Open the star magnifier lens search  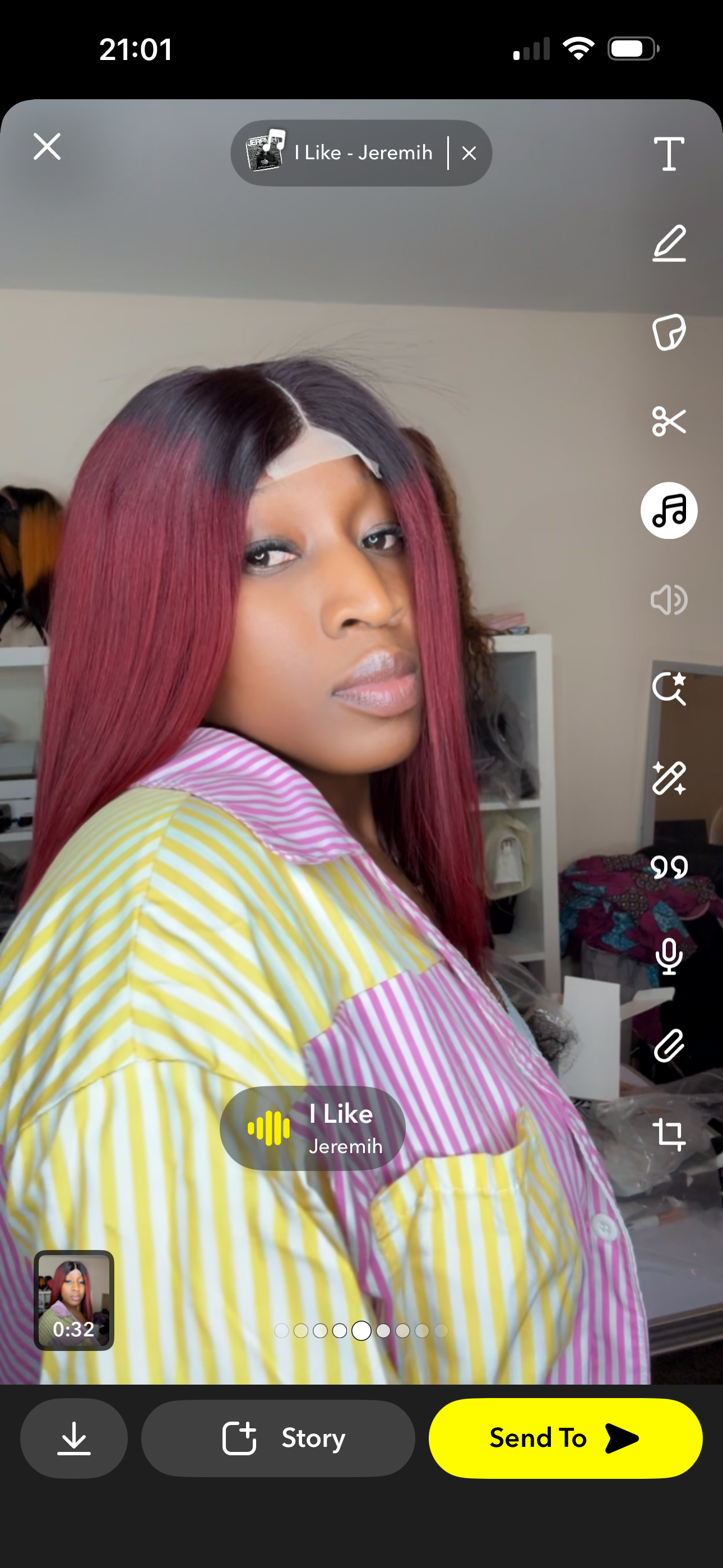(669, 689)
